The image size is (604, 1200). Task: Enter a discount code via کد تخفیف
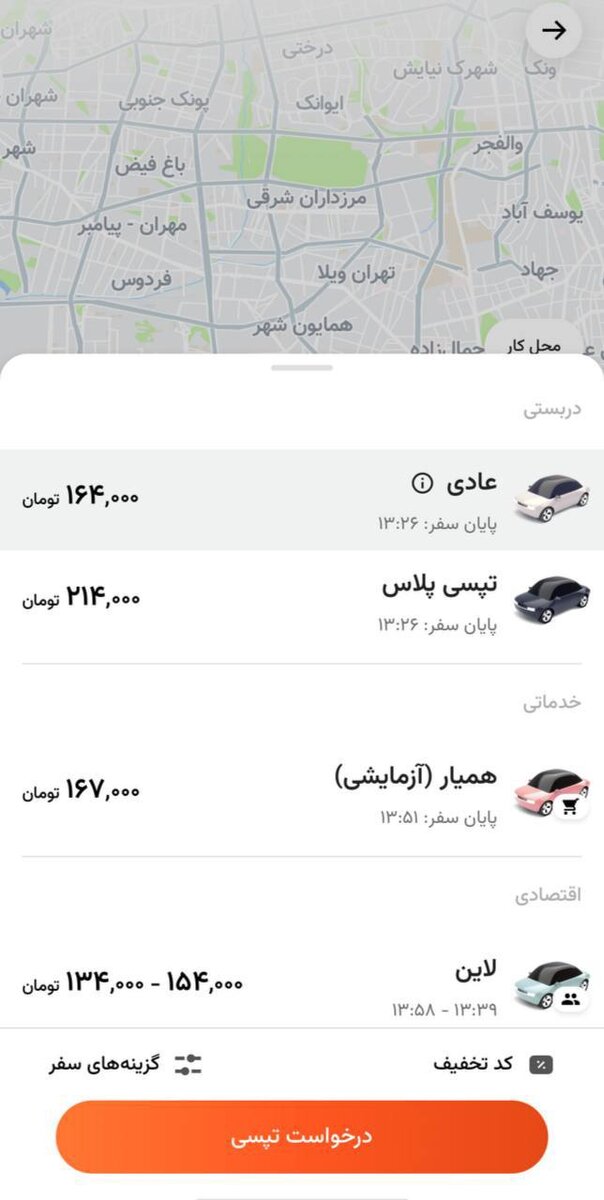[493, 1064]
